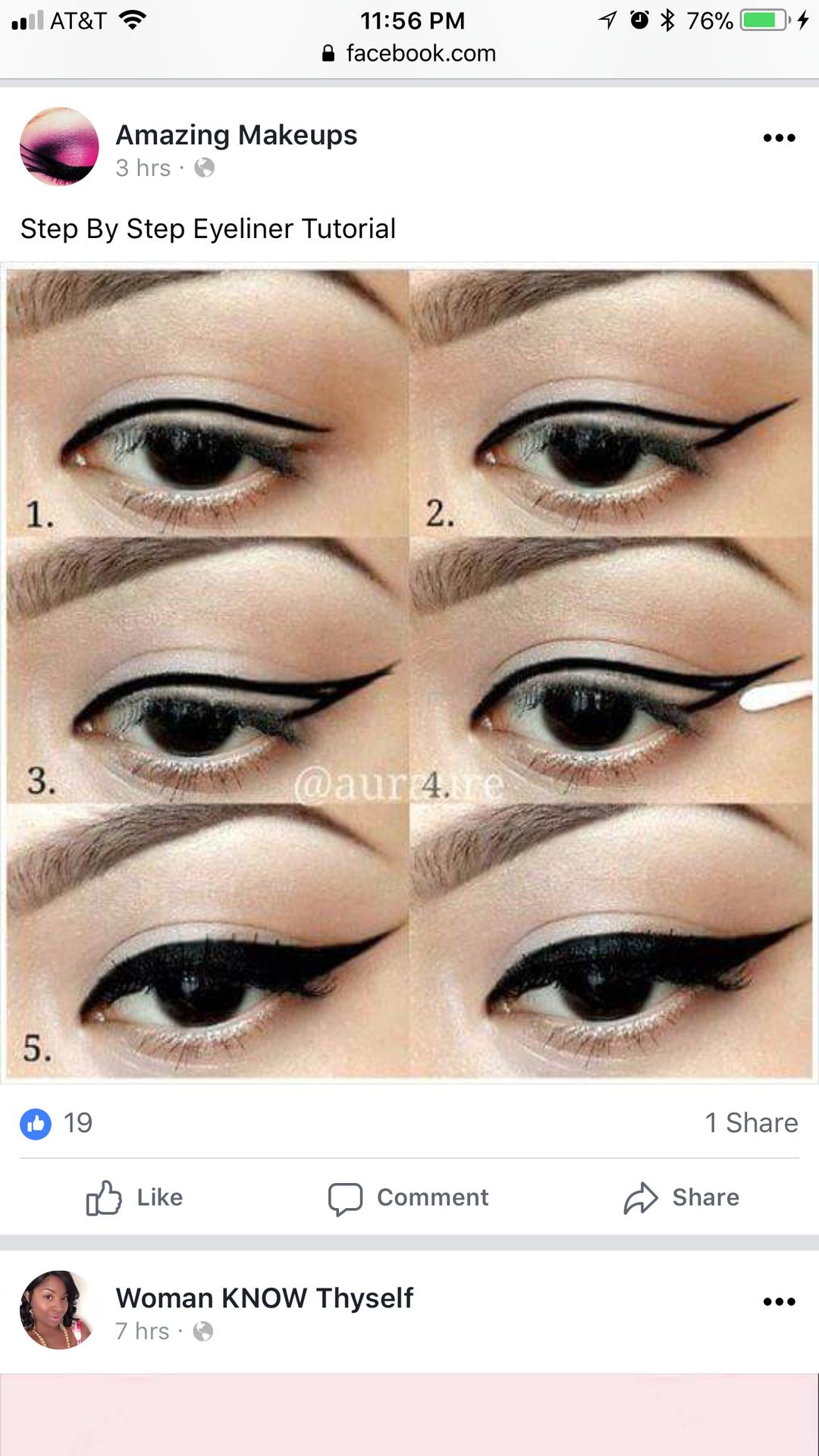View the 19 reactions on the post

tap(57, 1123)
